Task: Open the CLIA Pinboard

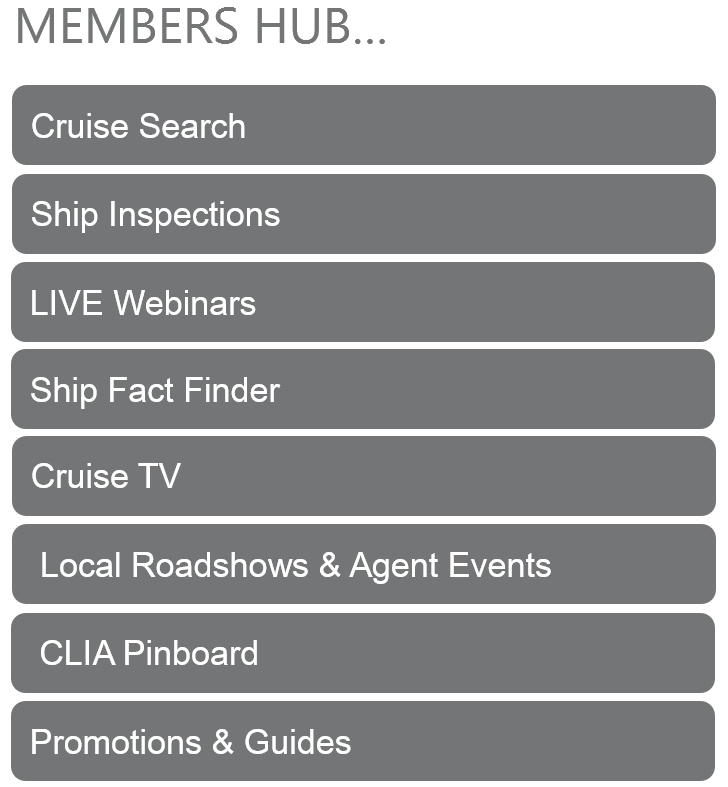Action: tap(364, 653)
